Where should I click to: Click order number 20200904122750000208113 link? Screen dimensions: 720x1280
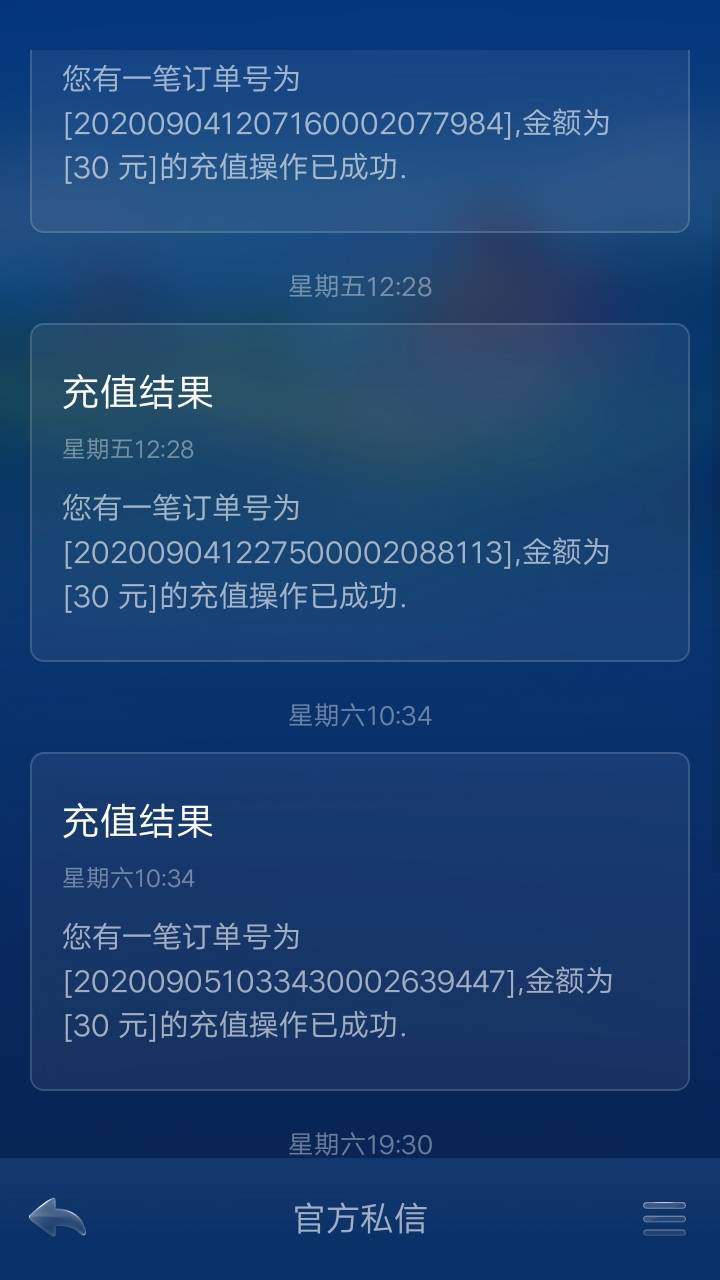point(288,551)
